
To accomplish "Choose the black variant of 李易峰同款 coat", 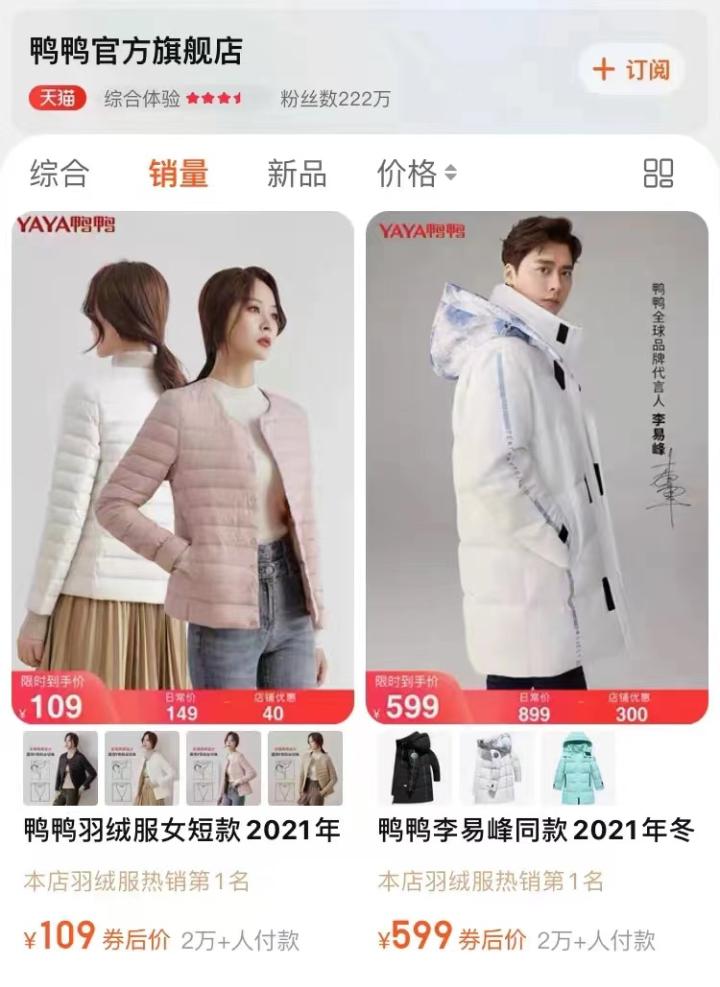I will 415,768.
